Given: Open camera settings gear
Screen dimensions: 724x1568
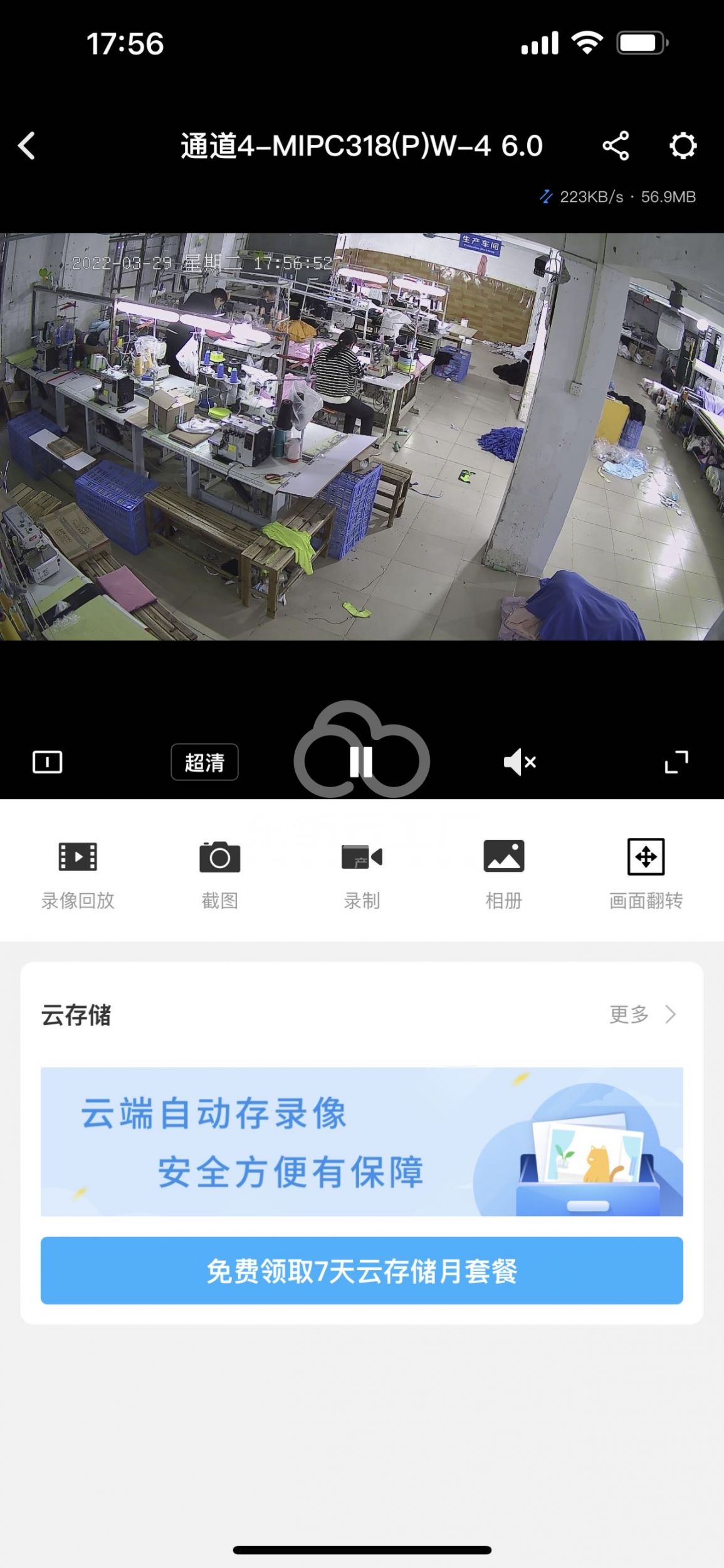Looking at the screenshot, I should click(683, 146).
